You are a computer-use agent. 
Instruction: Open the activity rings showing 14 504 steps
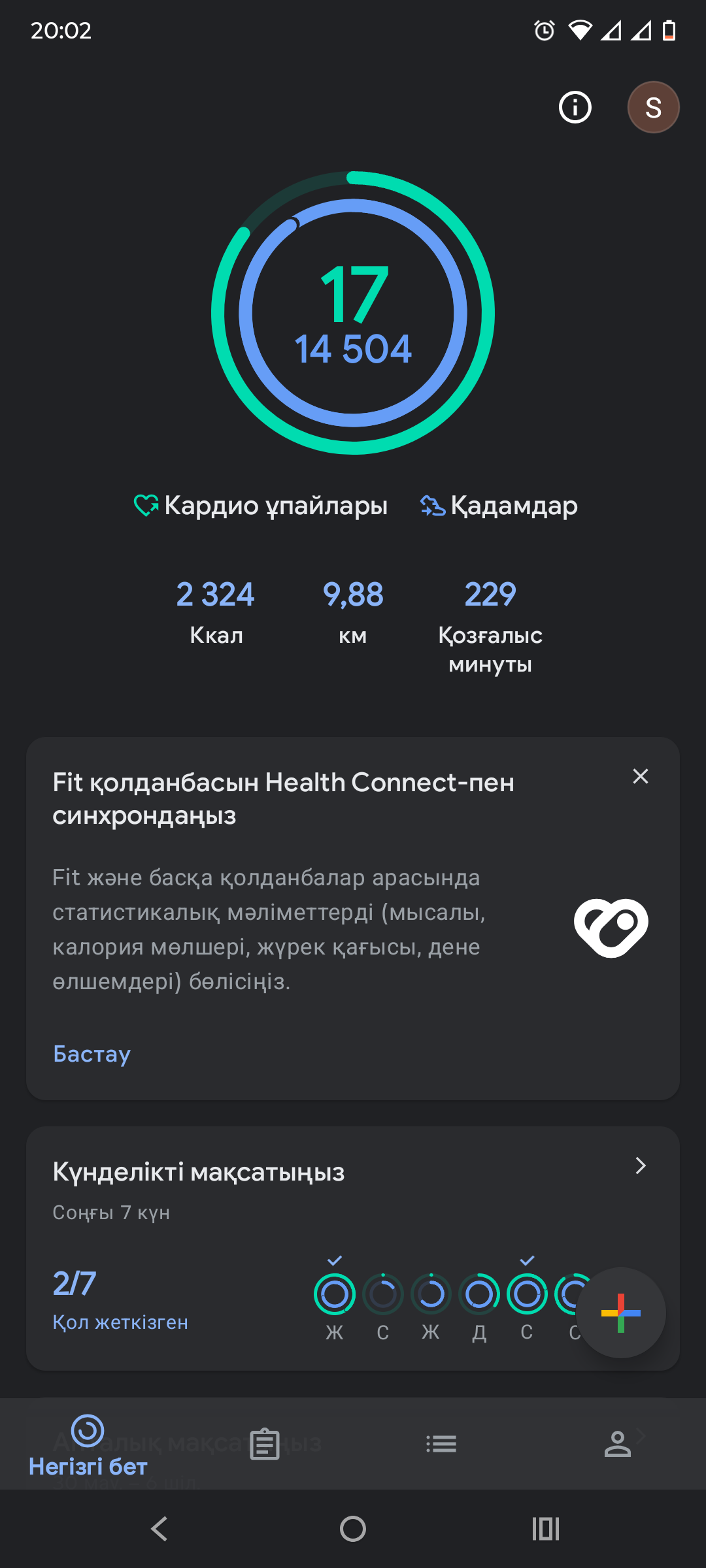pos(353,313)
